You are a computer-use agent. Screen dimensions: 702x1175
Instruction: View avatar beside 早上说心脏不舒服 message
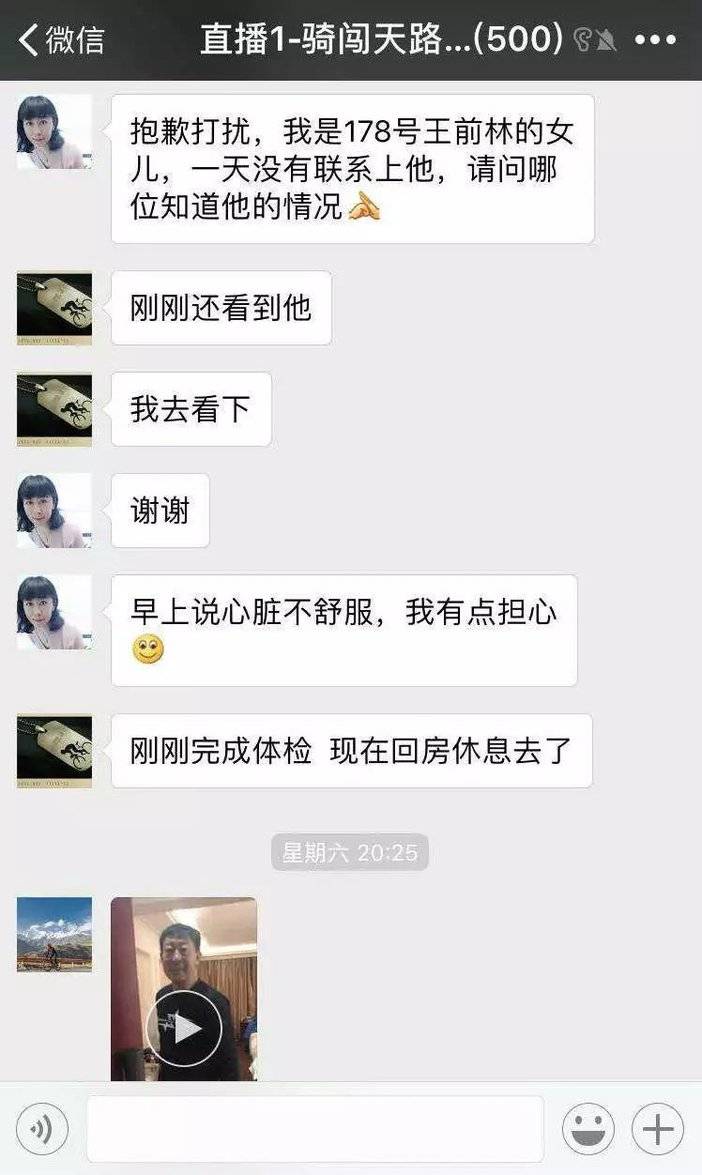tap(54, 612)
